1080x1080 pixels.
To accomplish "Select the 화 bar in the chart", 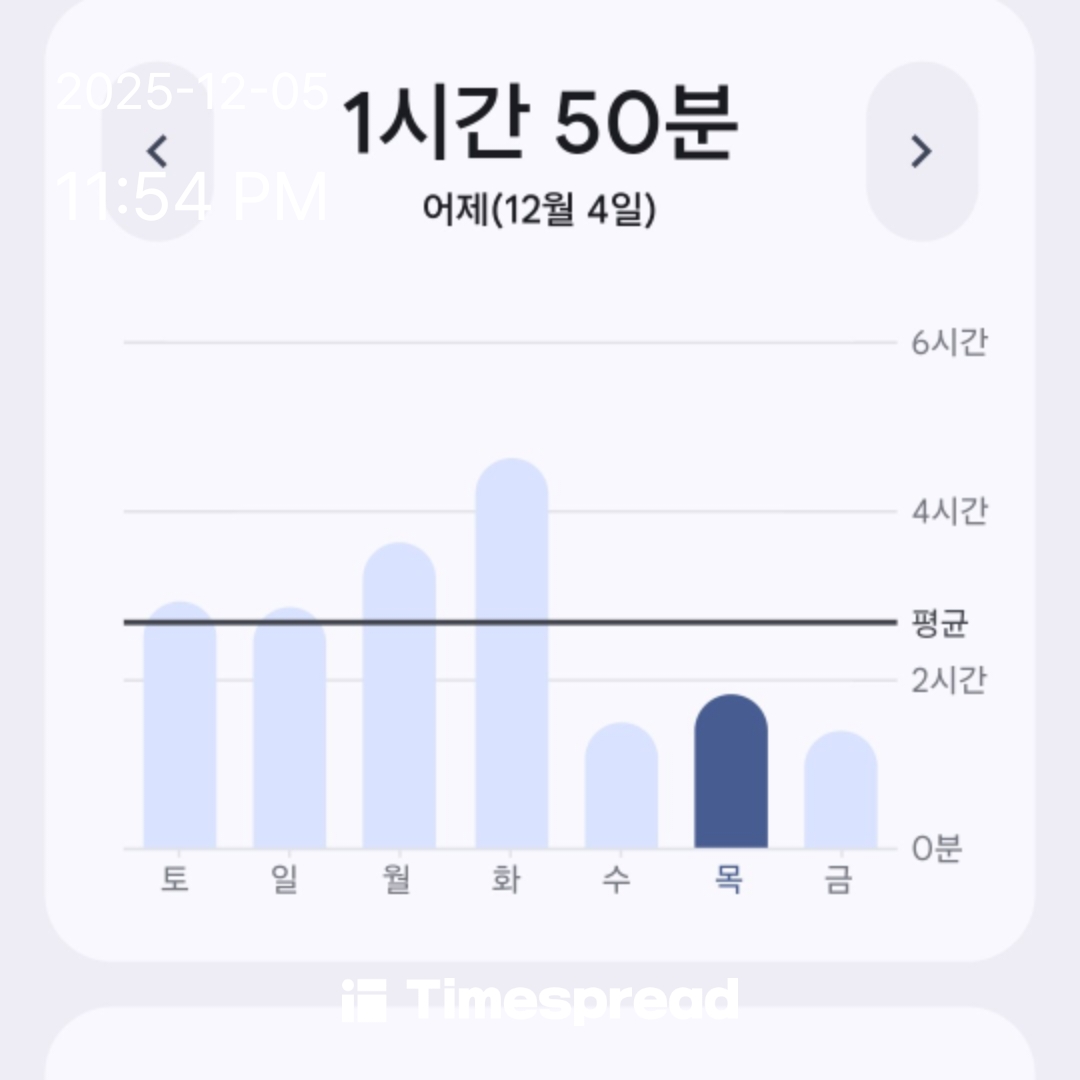I will pyautogui.click(x=512, y=655).
